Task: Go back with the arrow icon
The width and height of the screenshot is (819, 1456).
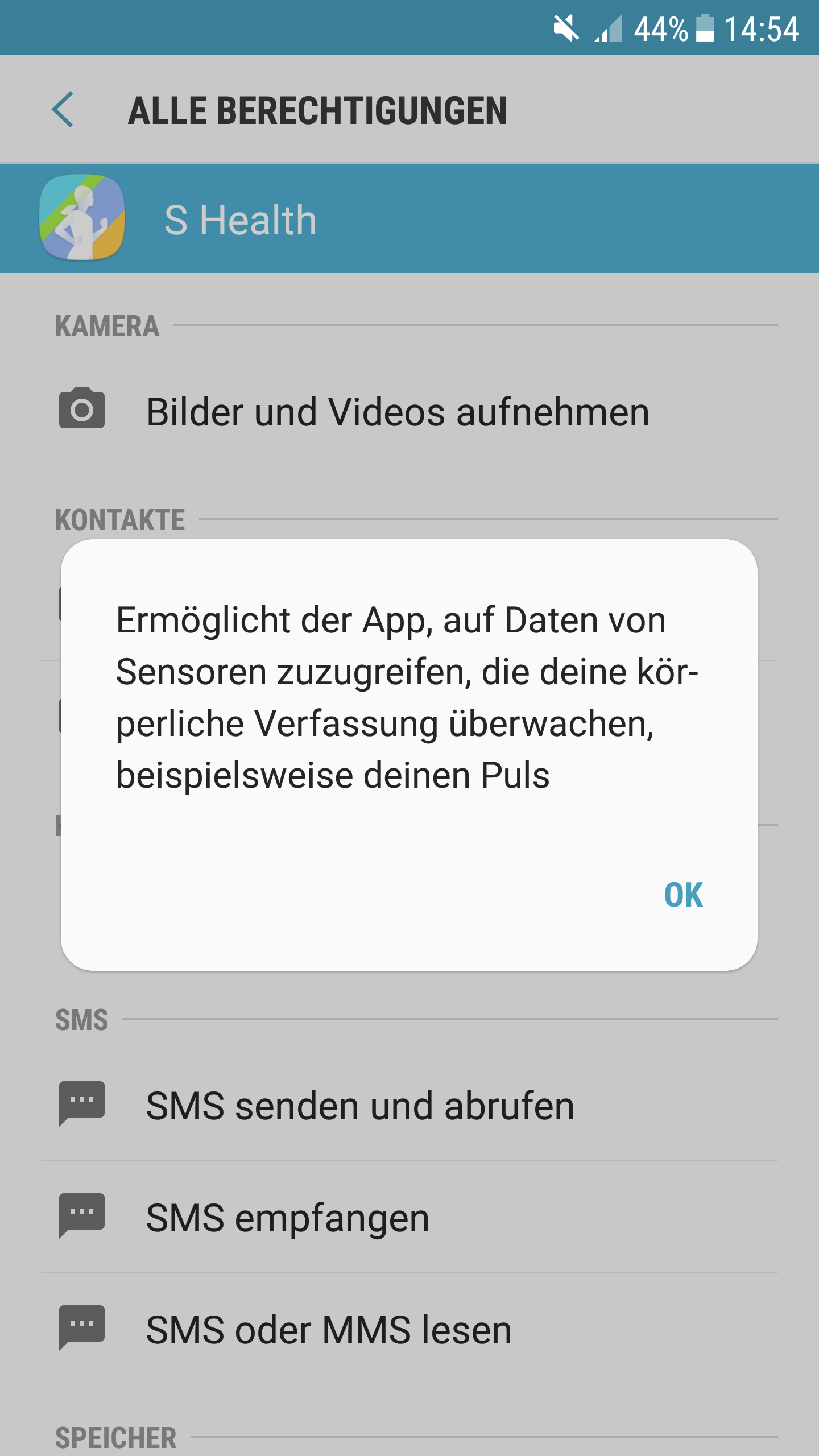Action: click(x=63, y=109)
